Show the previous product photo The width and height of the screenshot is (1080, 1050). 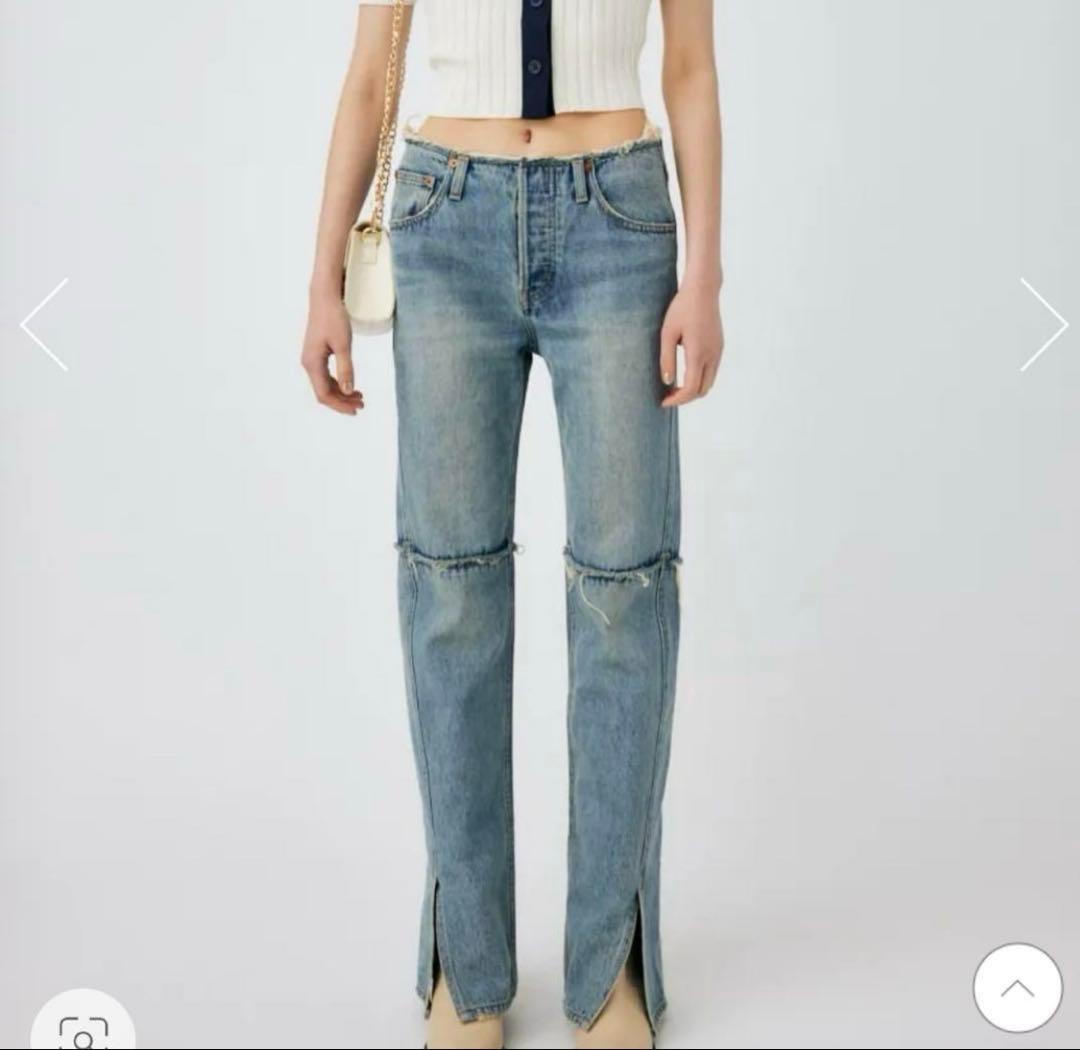point(44,325)
